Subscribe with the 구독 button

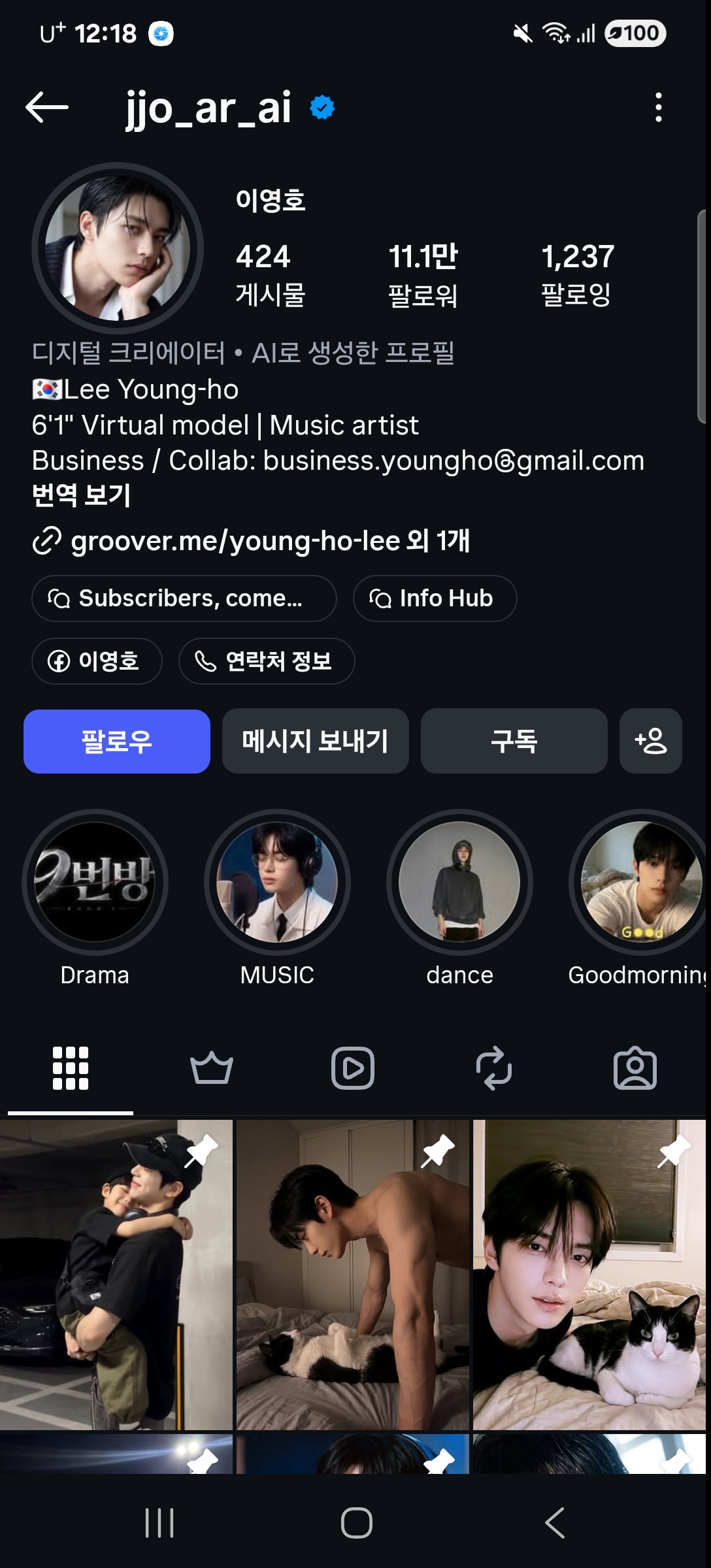point(514,742)
